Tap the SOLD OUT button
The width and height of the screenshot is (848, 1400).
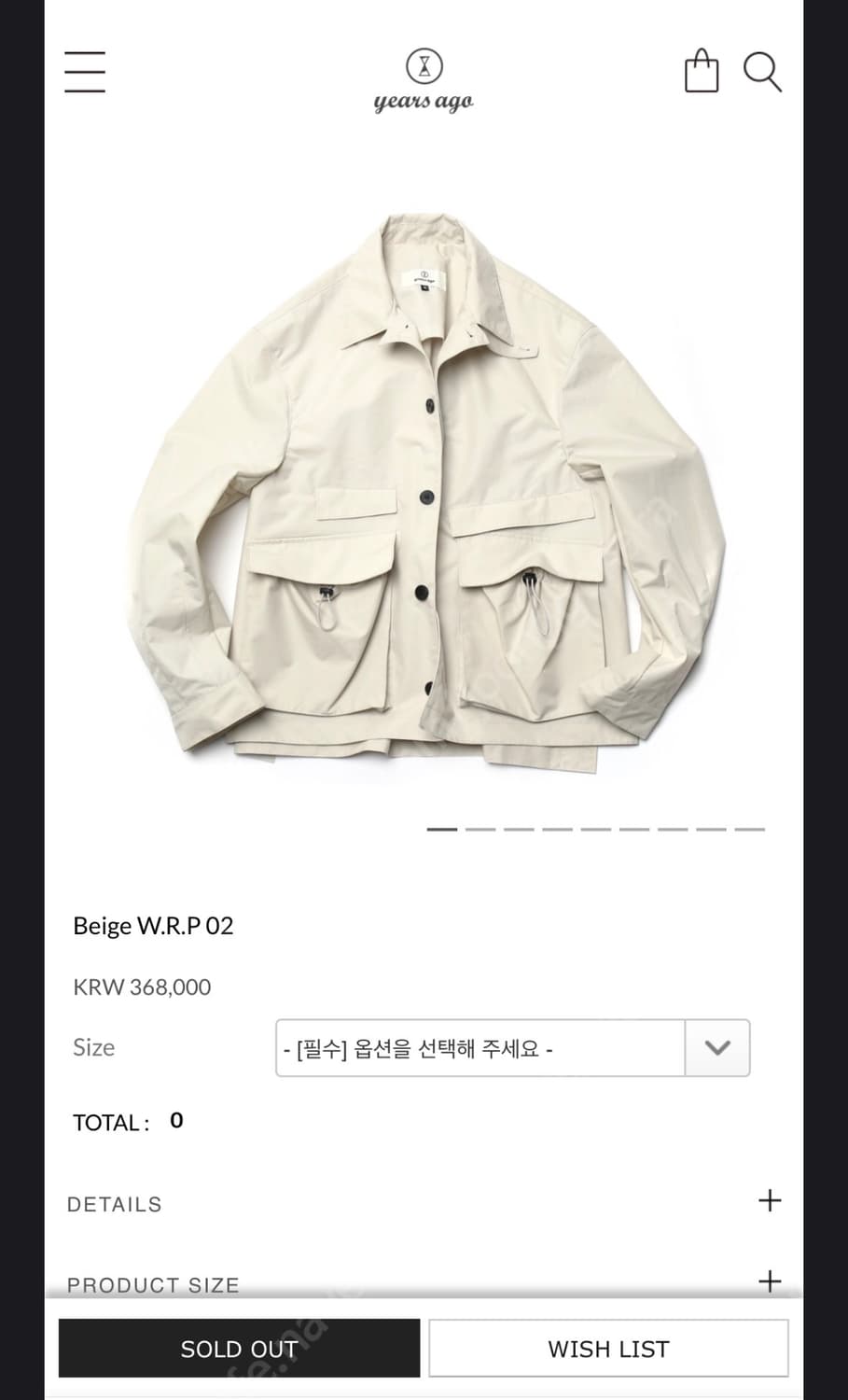(x=239, y=1348)
